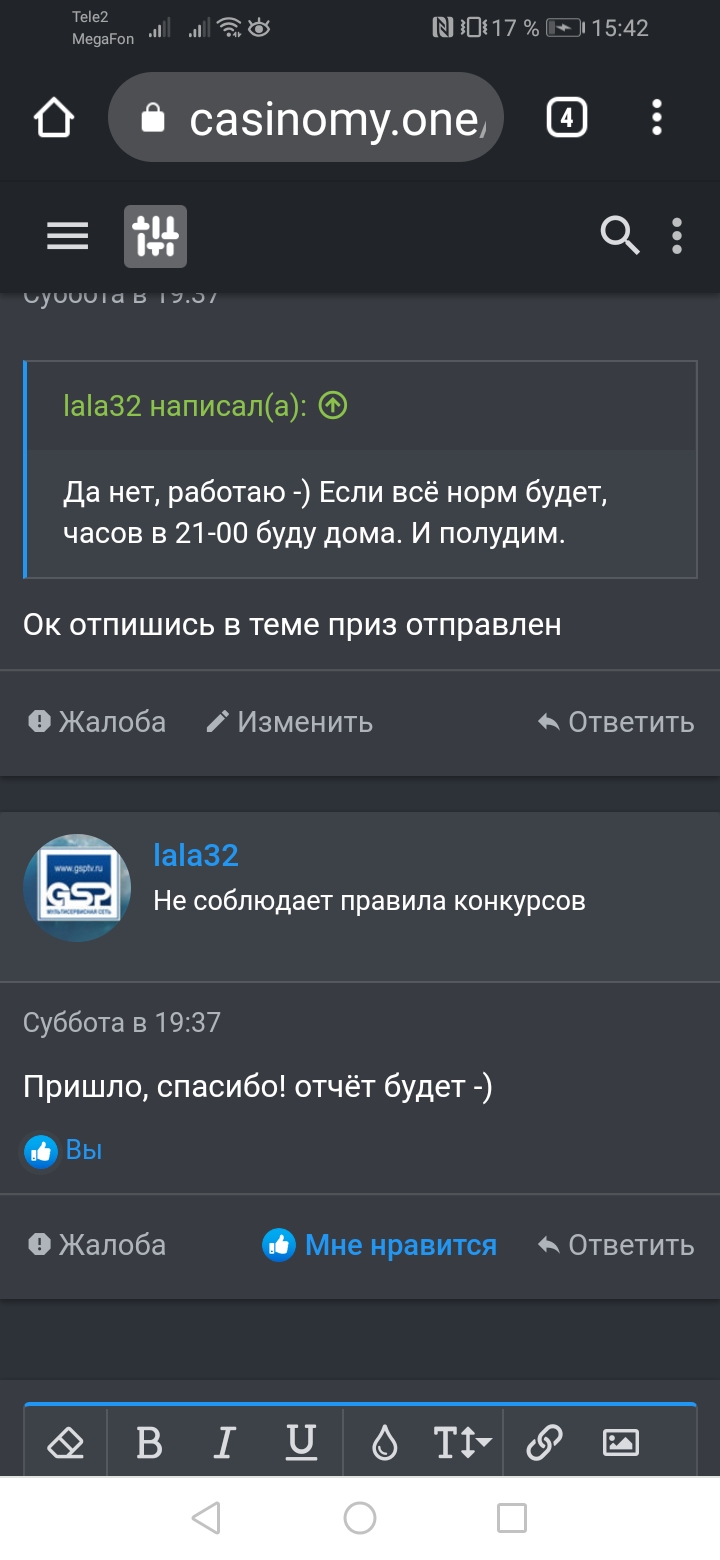Reply to the post containing the quote

616,722
